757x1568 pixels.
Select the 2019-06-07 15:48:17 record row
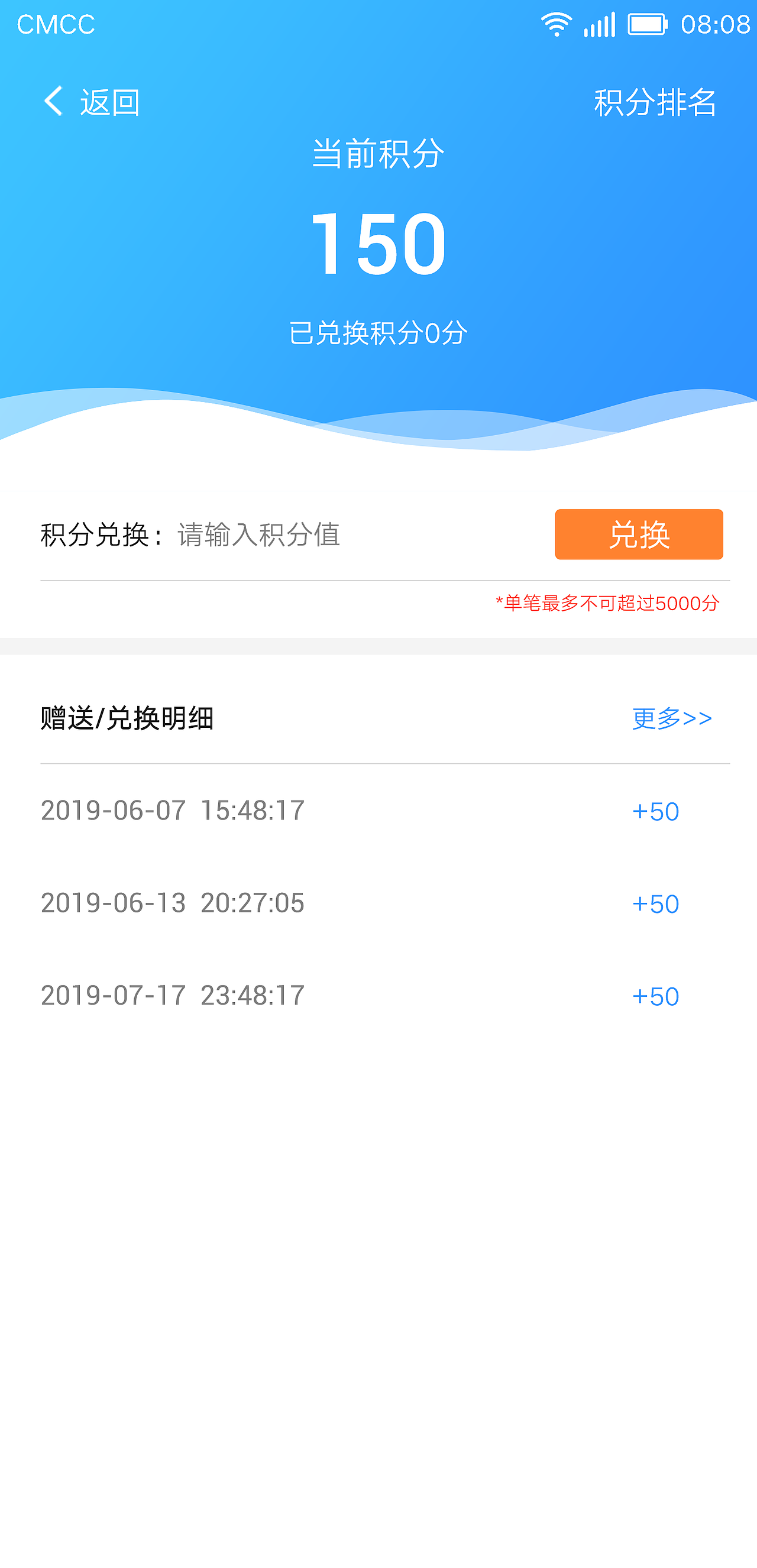point(172,811)
